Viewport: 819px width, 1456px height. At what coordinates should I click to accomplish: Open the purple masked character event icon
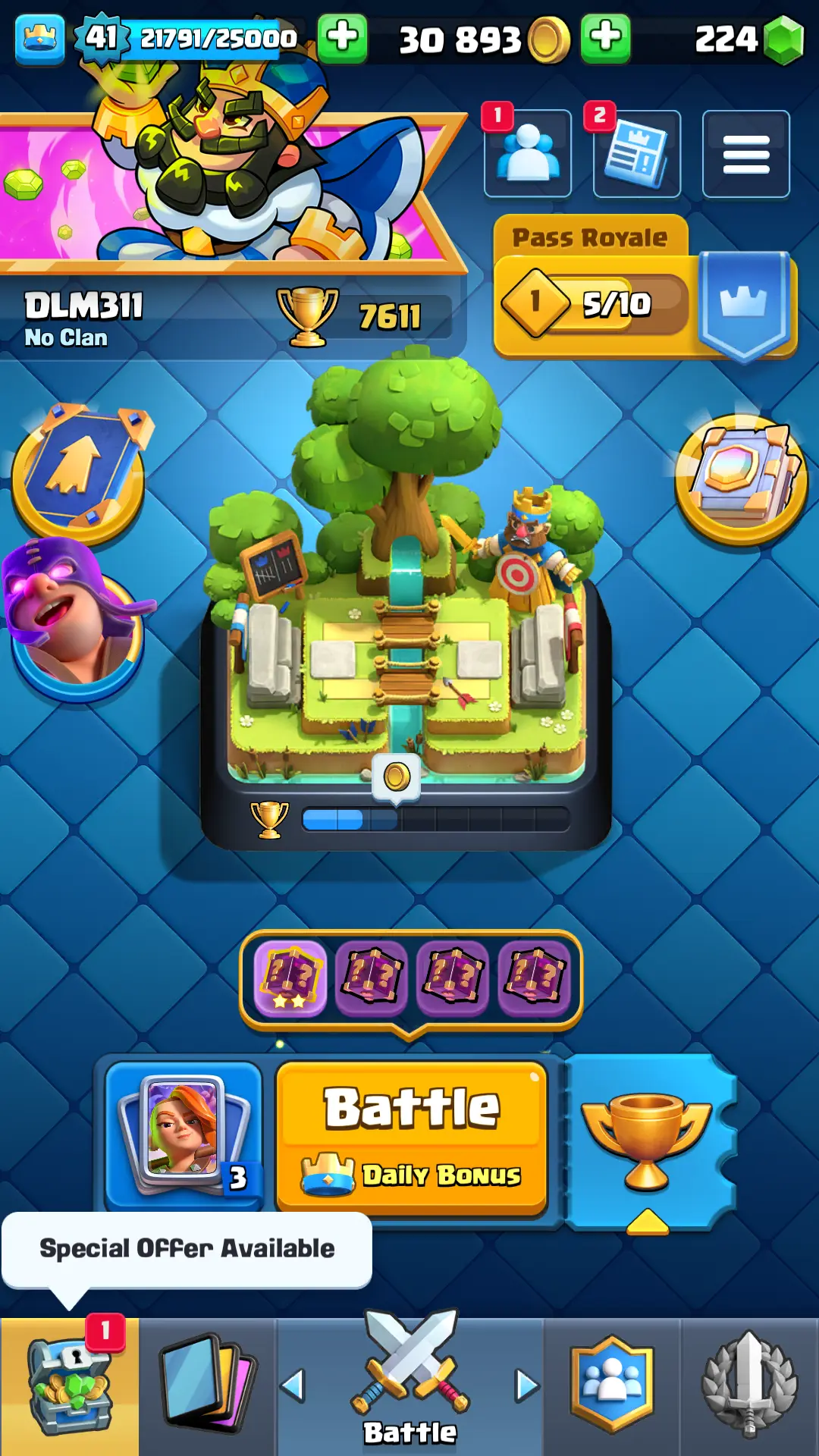(74, 618)
